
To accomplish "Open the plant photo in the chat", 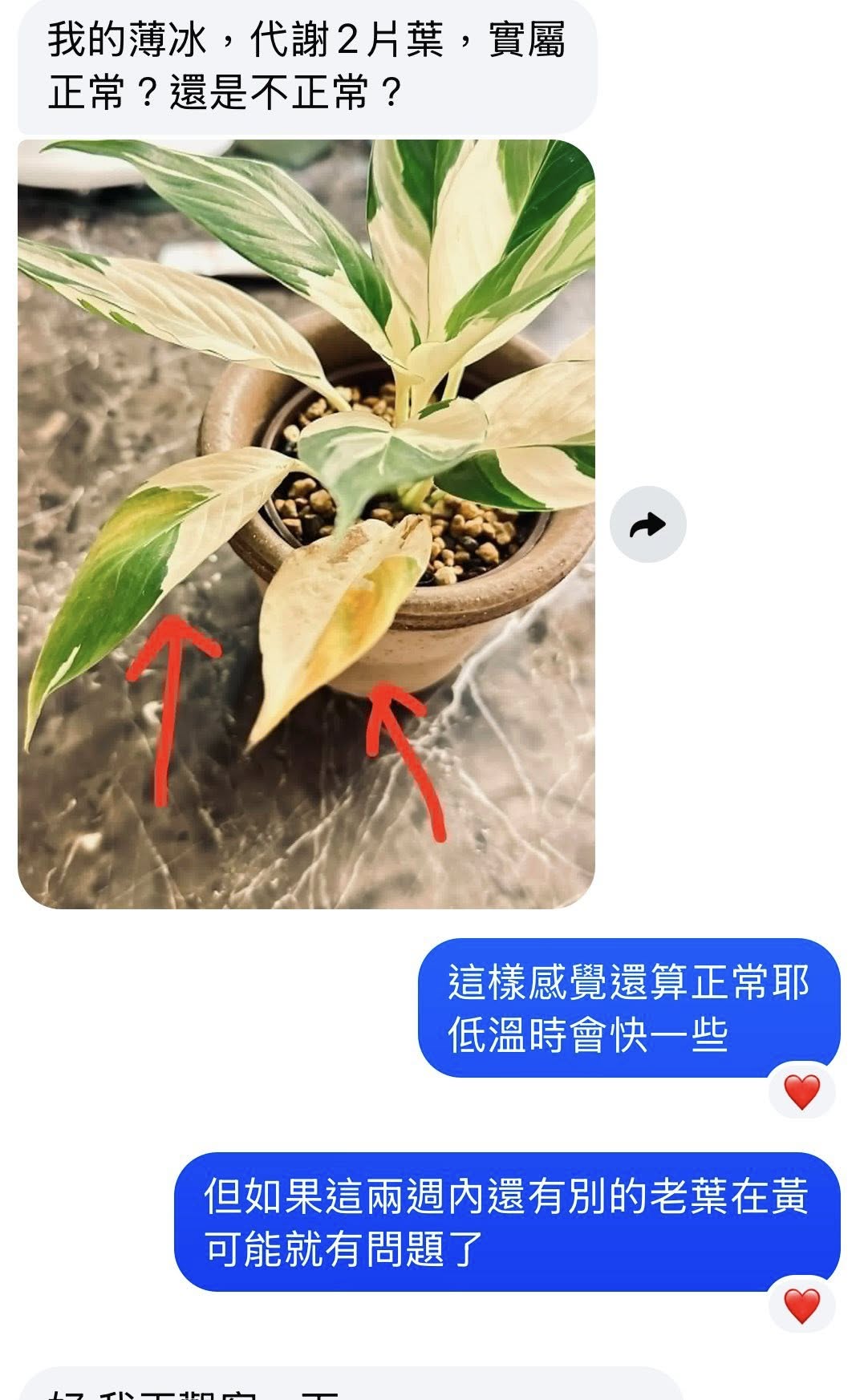I will (x=306, y=524).
